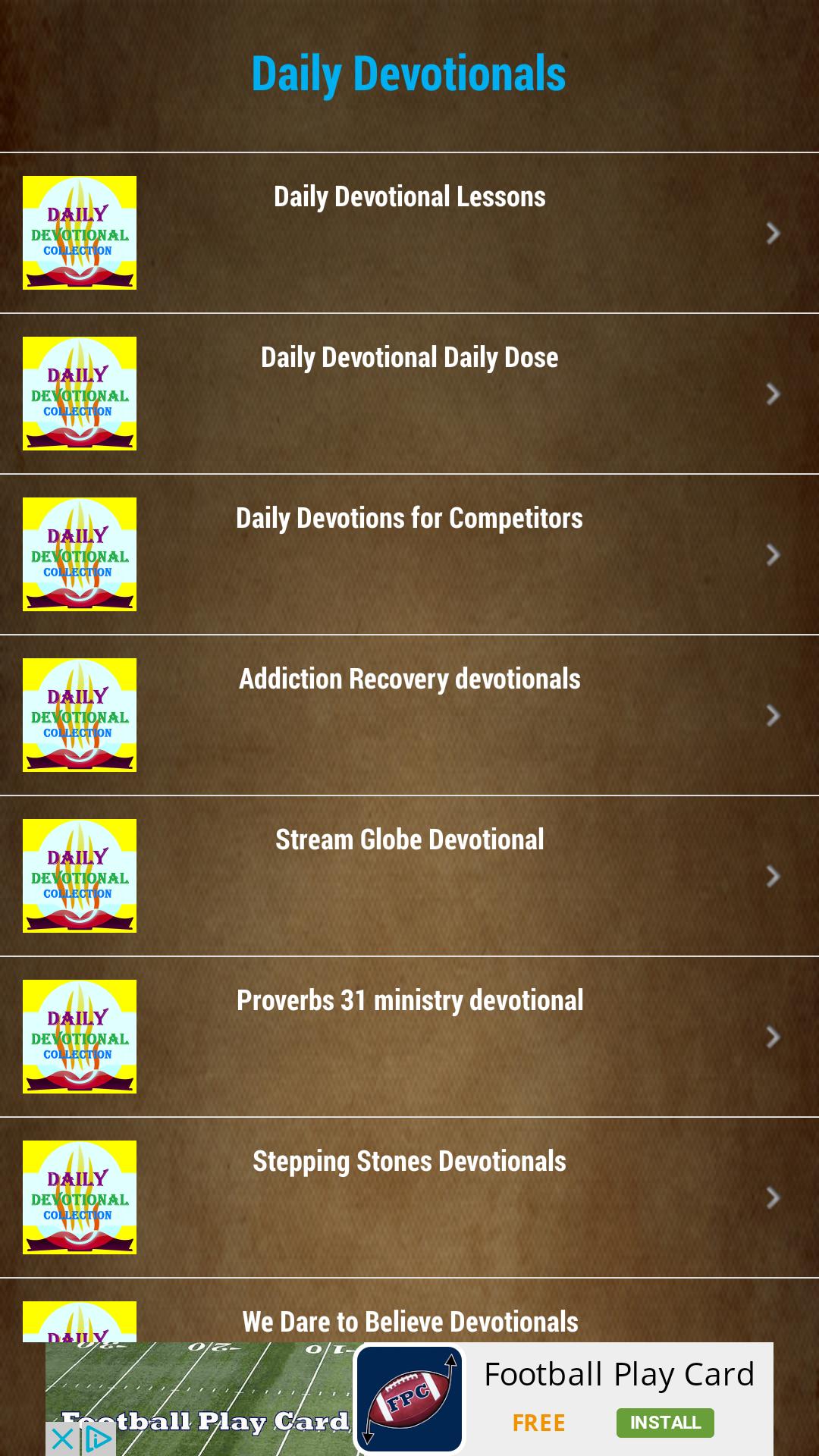Open the ad info icon

point(99,1439)
